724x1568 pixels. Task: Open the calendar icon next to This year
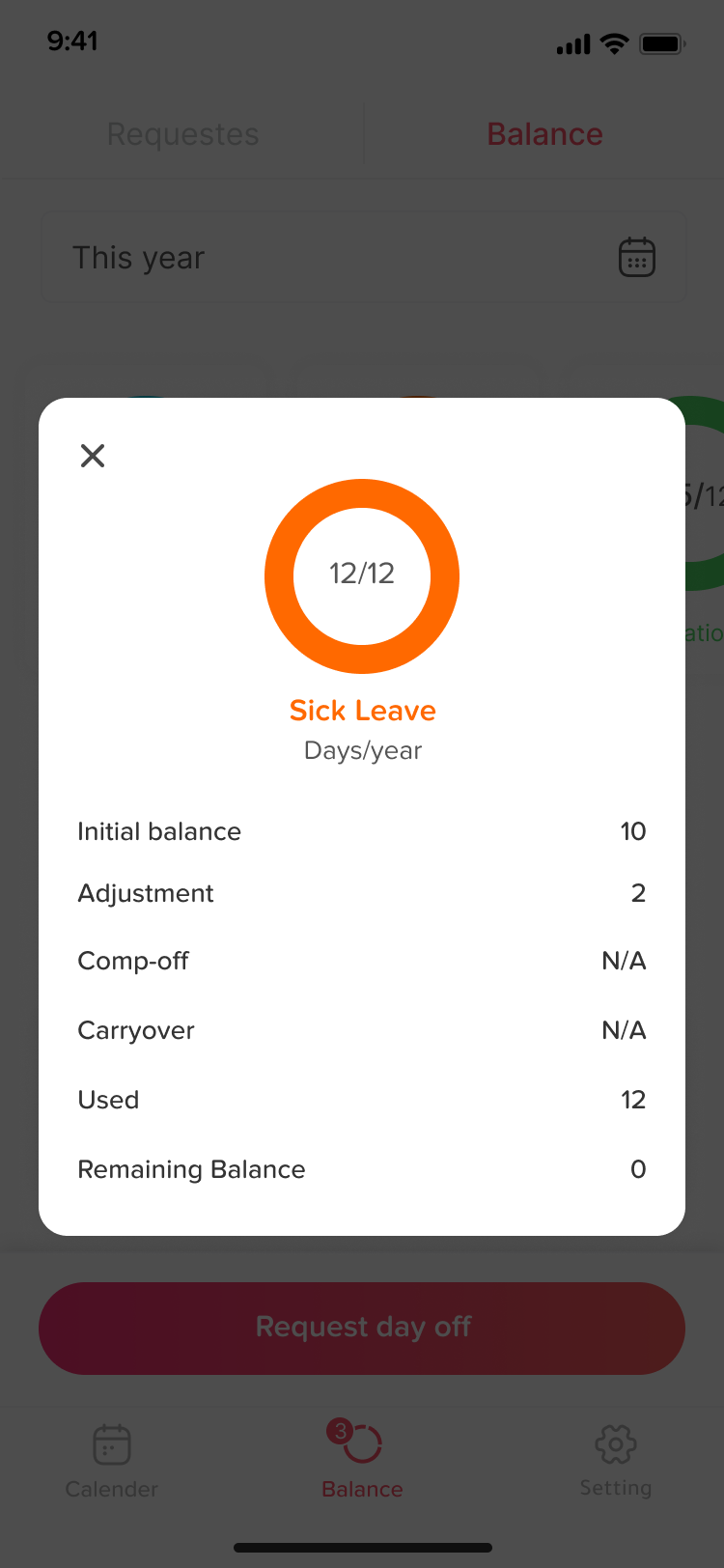click(637, 257)
